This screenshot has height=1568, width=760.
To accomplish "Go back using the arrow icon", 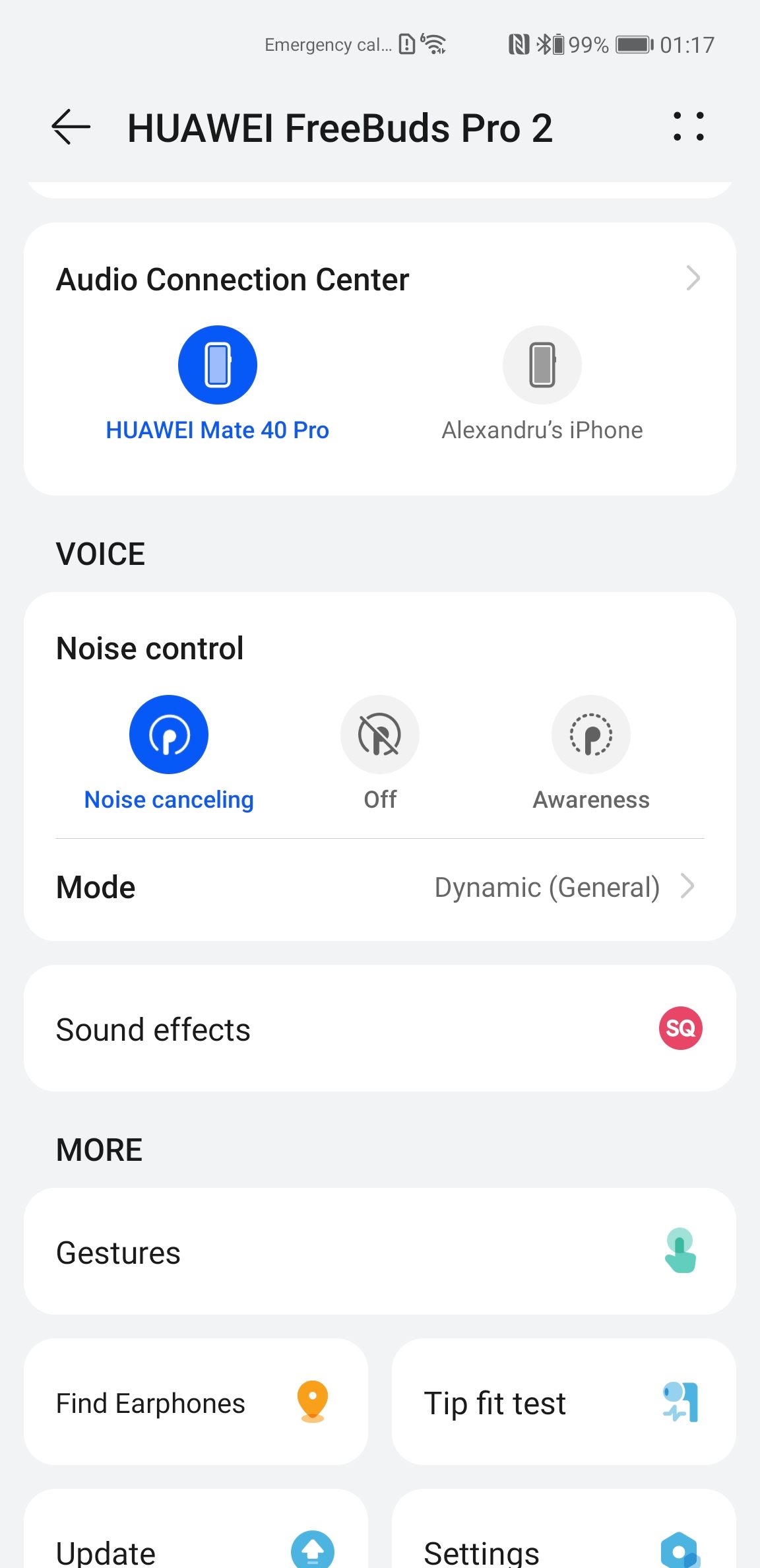I will click(x=71, y=127).
